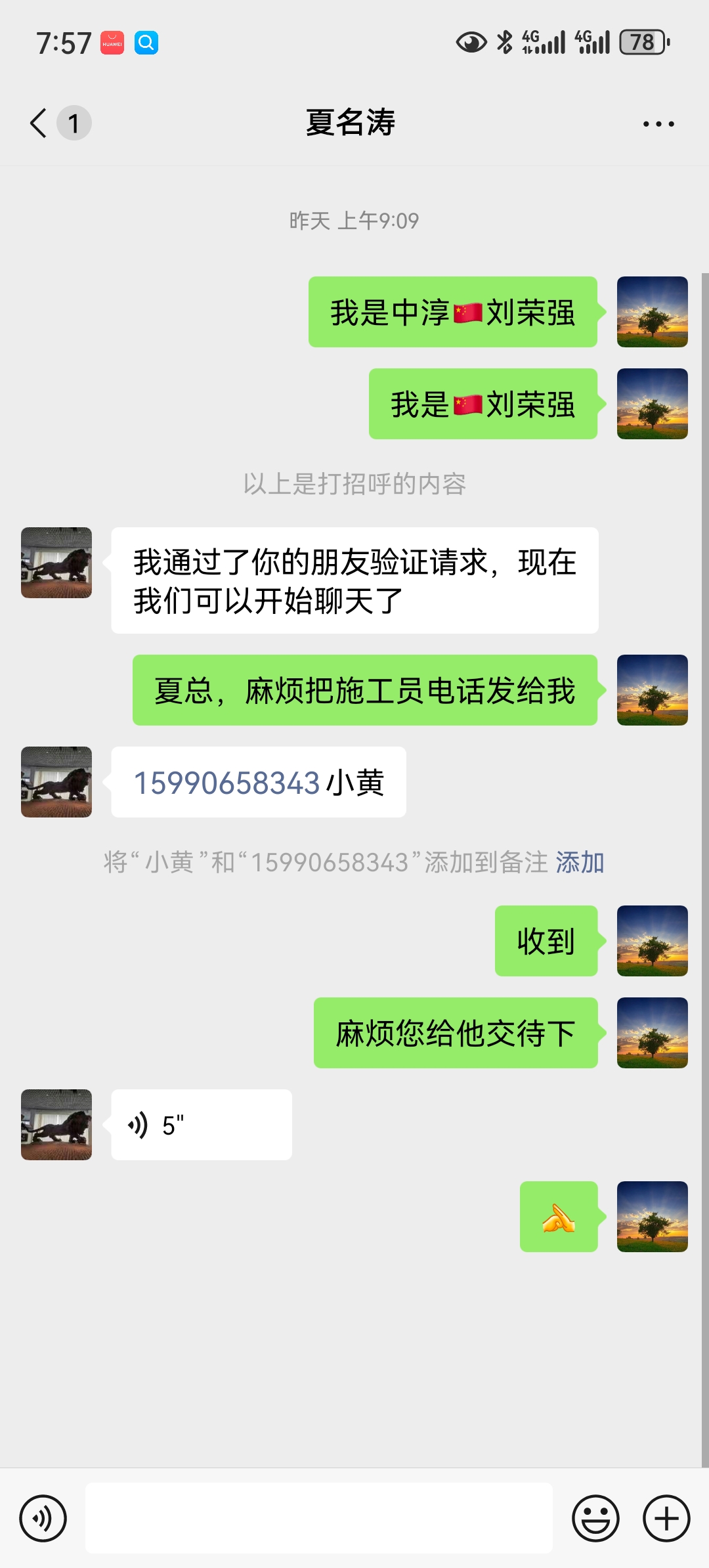Open the chat overflow menu

tap(658, 123)
